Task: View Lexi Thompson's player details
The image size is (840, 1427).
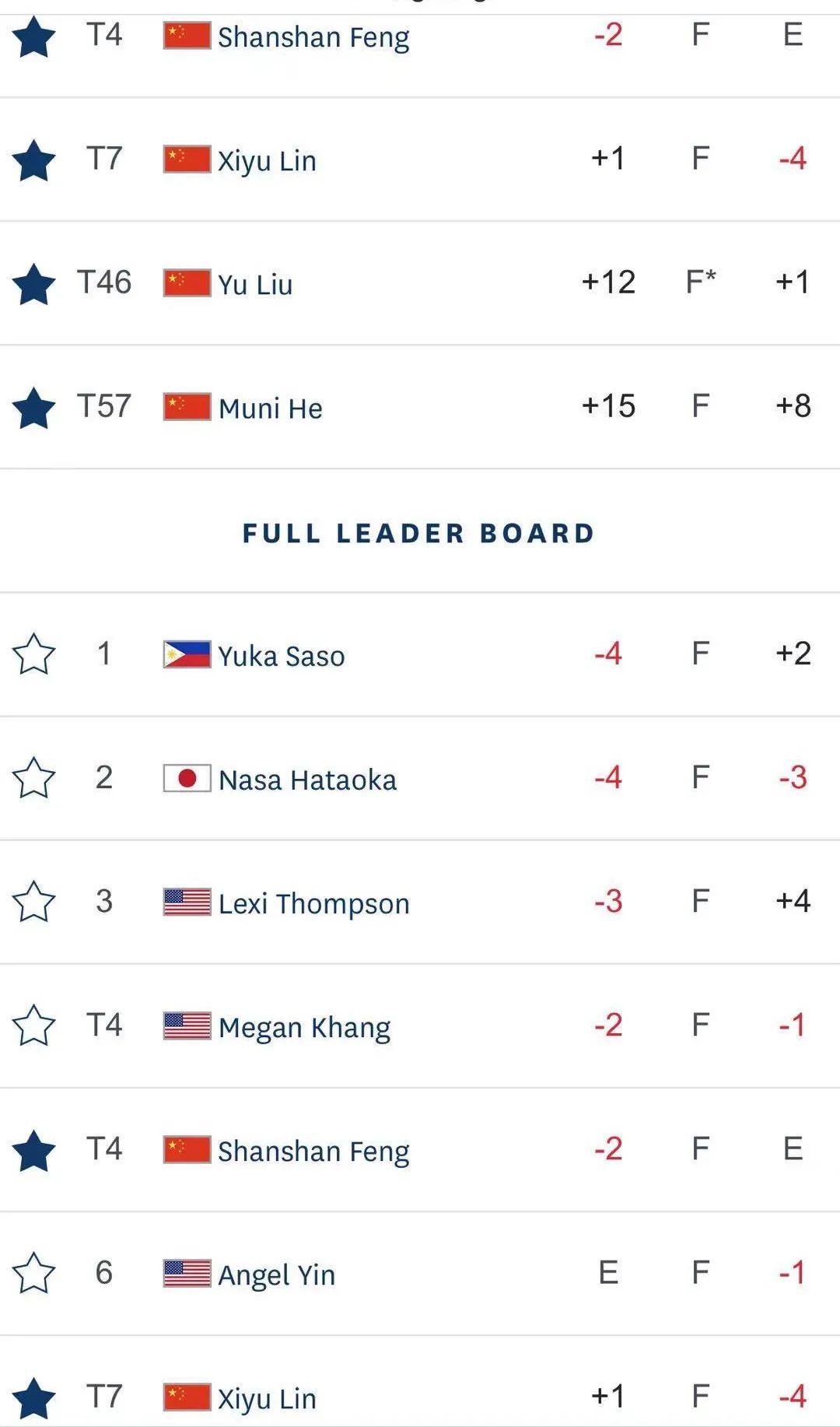Action: point(420,902)
